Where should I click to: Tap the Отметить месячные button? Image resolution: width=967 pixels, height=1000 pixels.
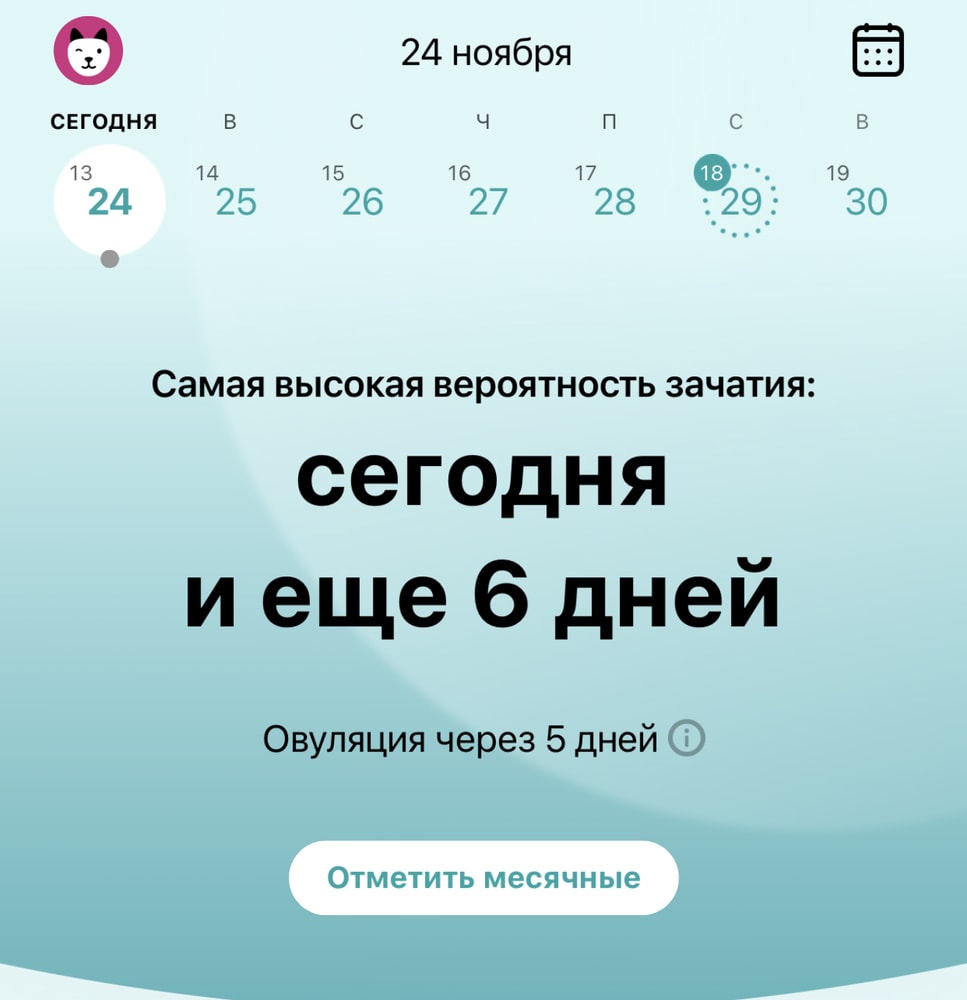point(483,878)
